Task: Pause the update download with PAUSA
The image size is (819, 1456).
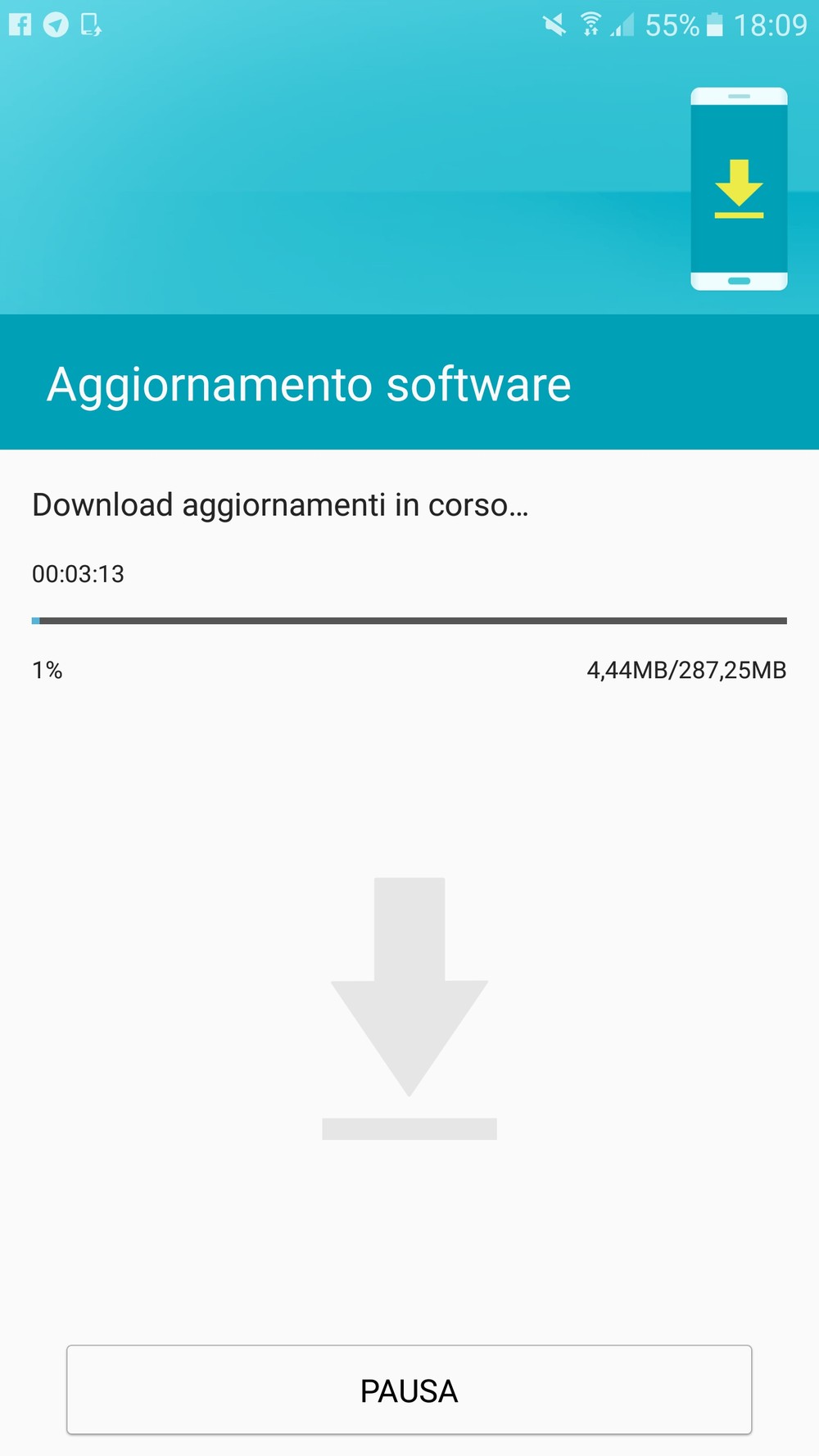Action: [409, 1390]
